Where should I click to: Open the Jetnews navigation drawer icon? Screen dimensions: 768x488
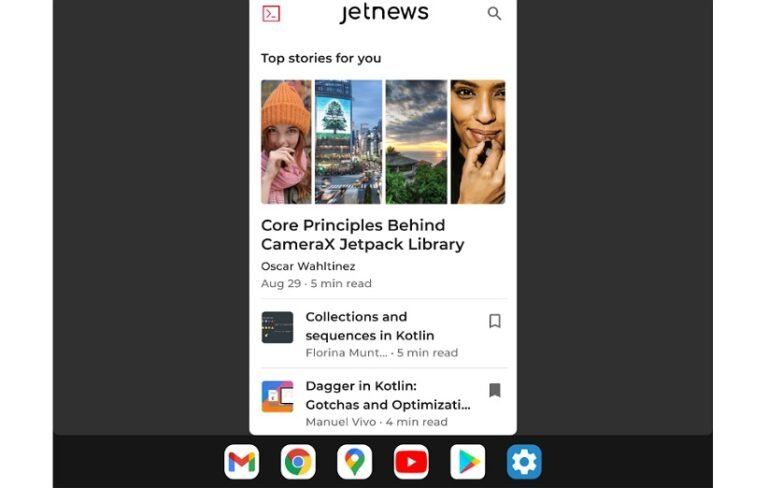pos(271,14)
